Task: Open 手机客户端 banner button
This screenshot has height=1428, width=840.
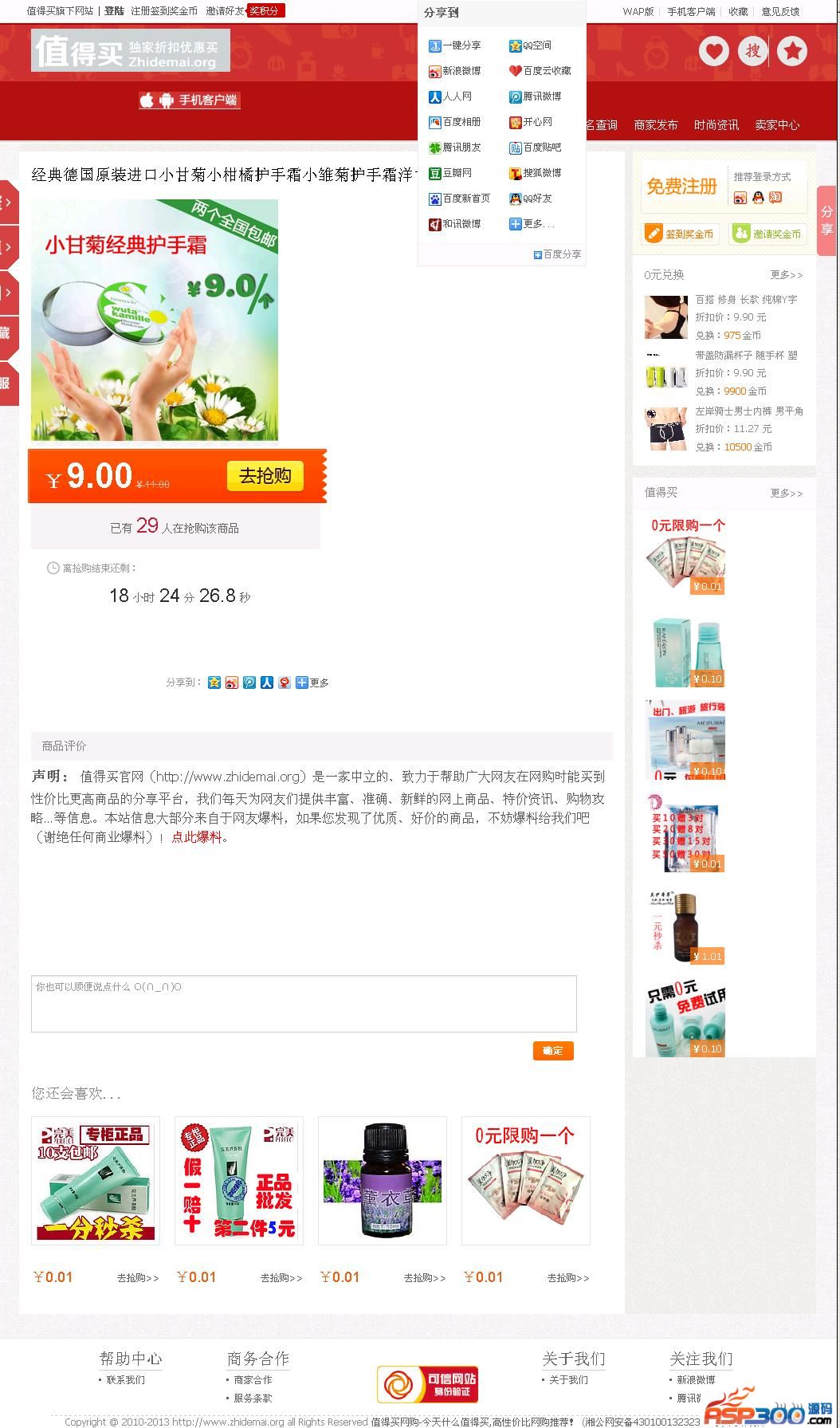Action: 190,100
